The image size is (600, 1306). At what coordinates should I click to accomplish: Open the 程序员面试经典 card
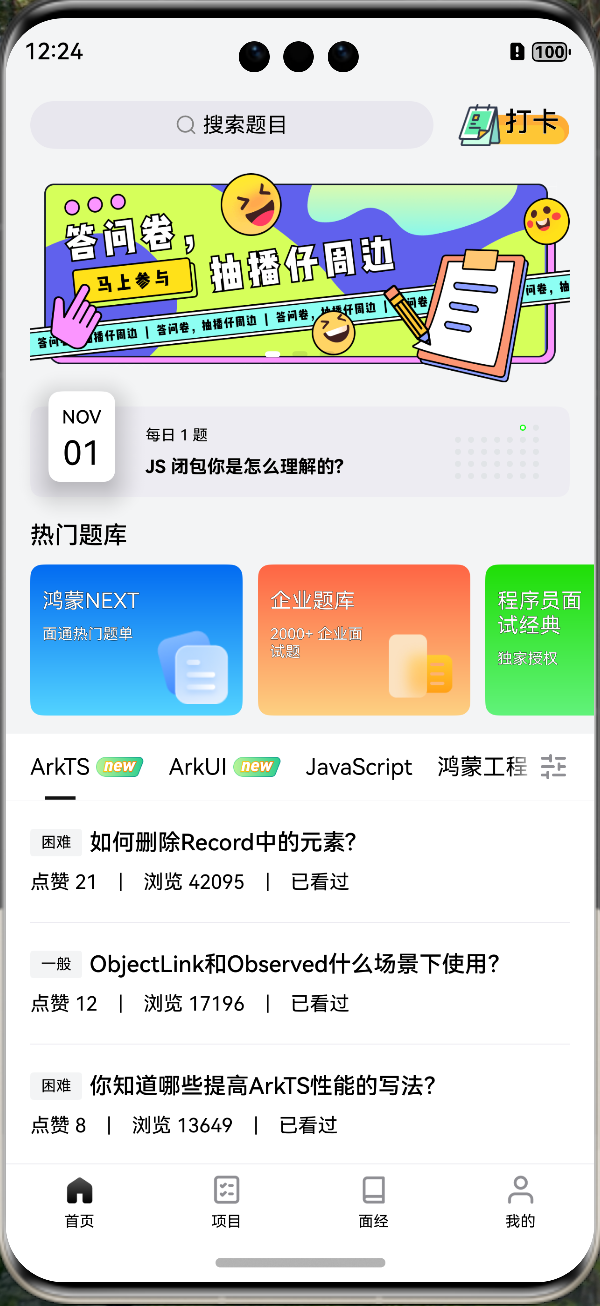click(x=538, y=640)
